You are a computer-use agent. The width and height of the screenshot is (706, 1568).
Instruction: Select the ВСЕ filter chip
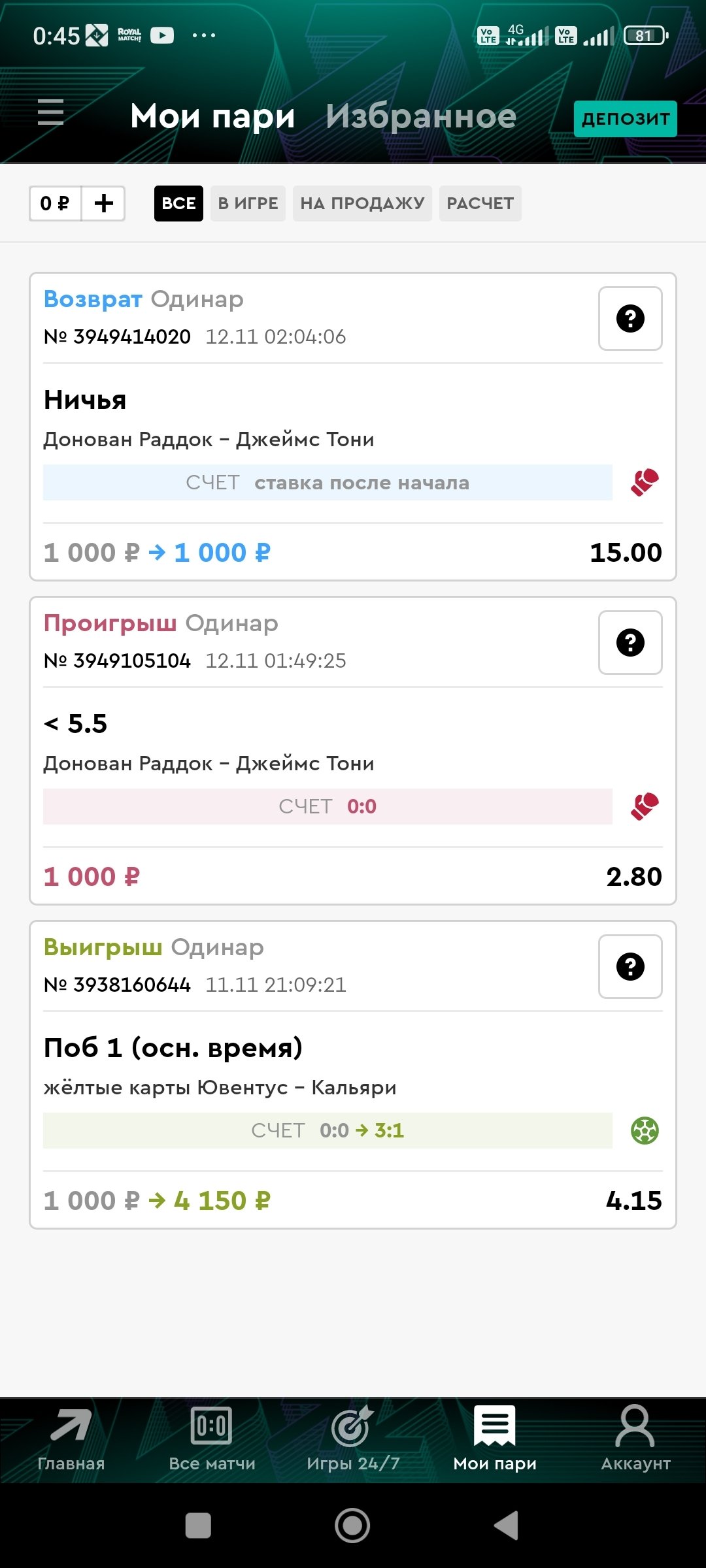(178, 203)
